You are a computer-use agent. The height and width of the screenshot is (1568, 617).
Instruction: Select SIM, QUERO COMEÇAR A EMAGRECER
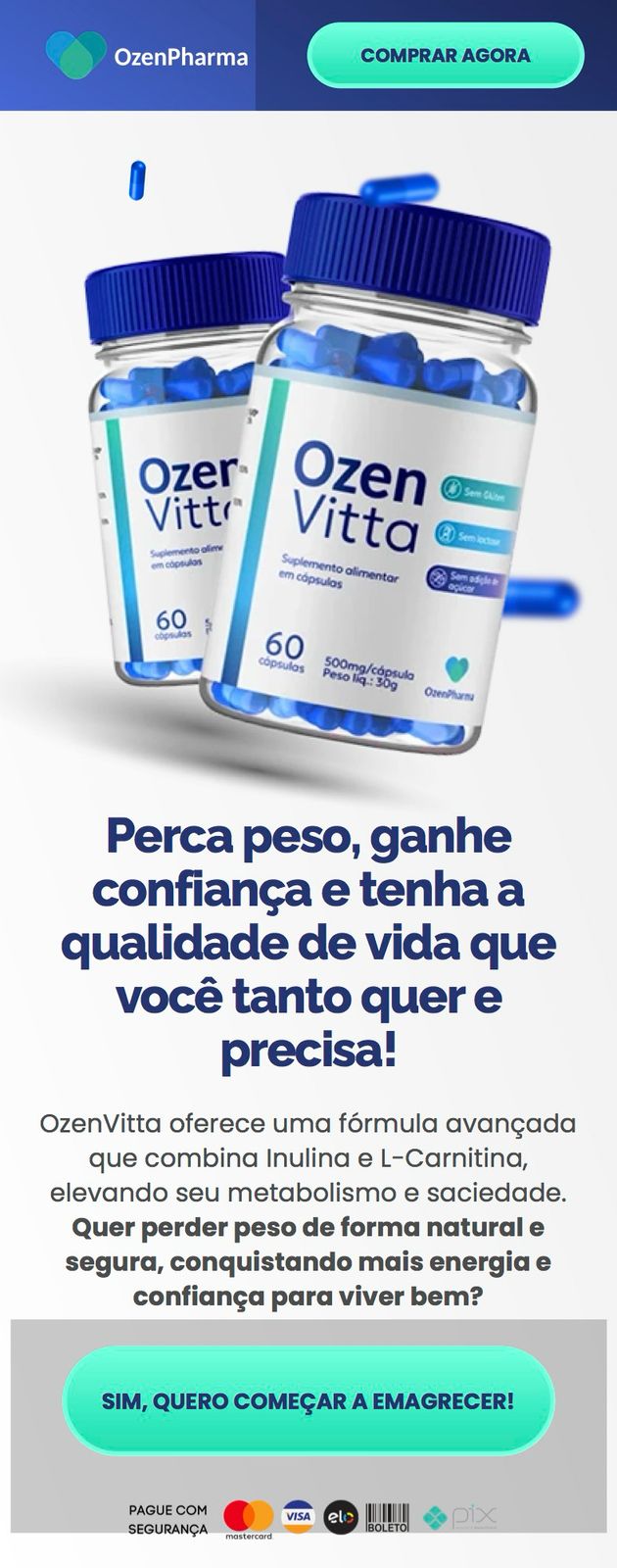308,1400
